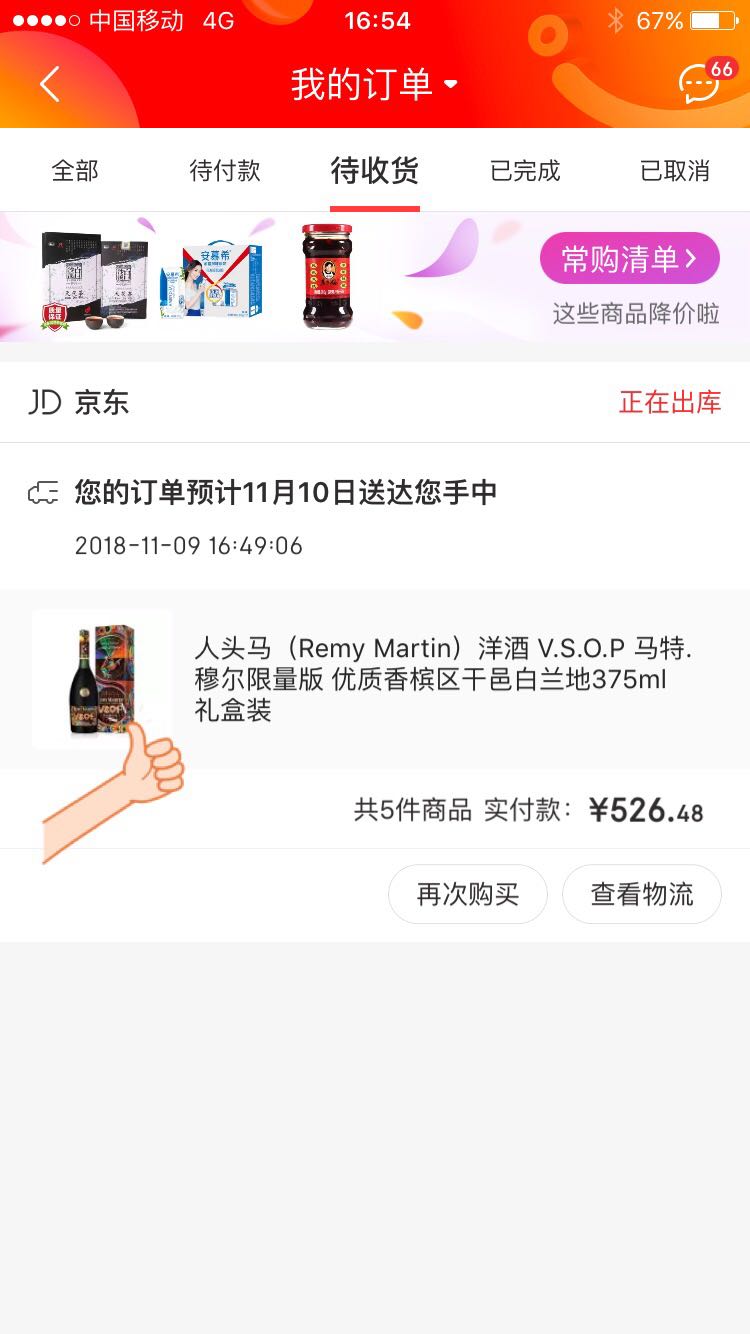Switch to the 已取消 tab

(x=675, y=171)
